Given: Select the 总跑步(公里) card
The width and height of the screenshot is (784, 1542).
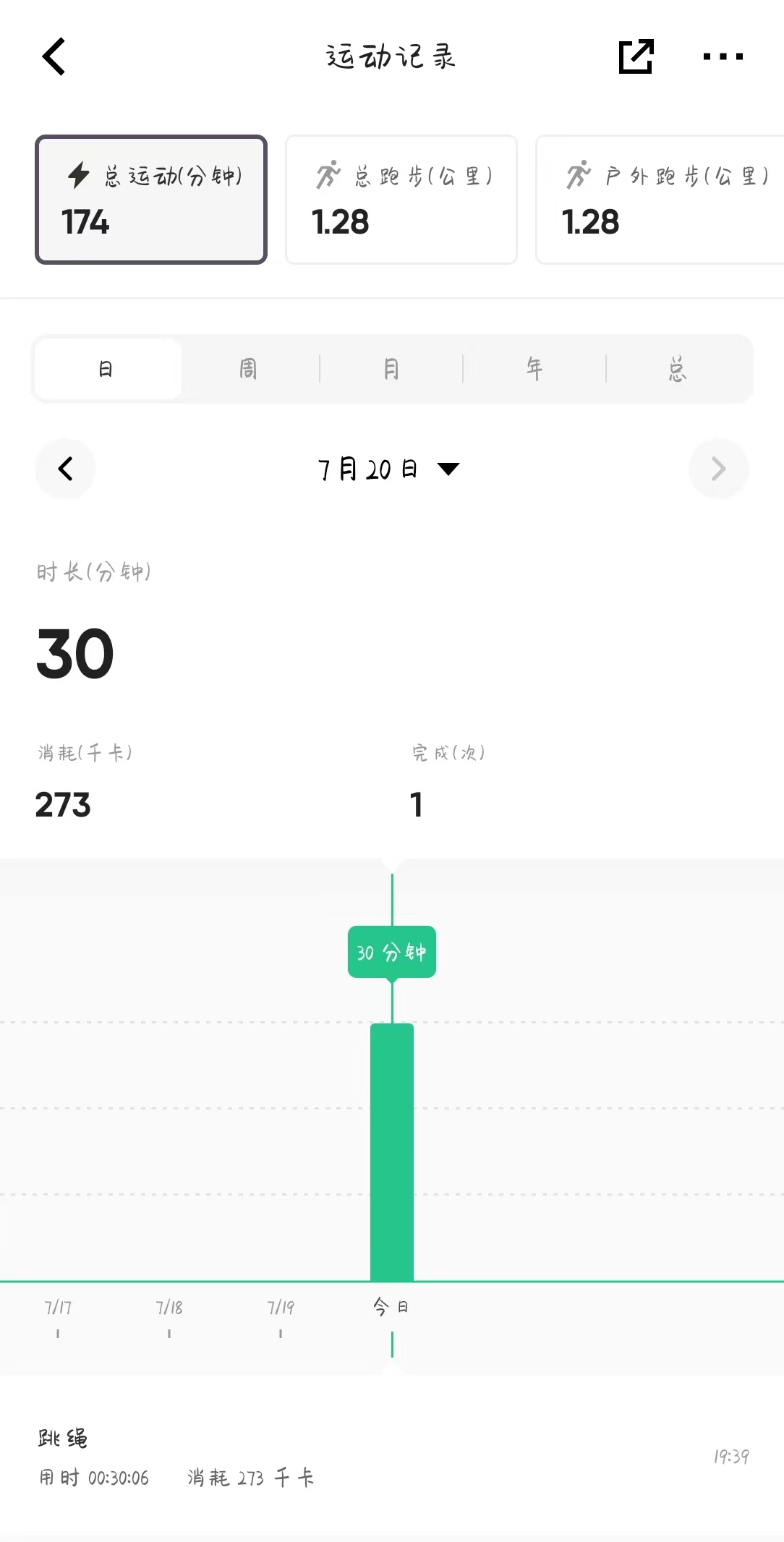Looking at the screenshot, I should (401, 200).
